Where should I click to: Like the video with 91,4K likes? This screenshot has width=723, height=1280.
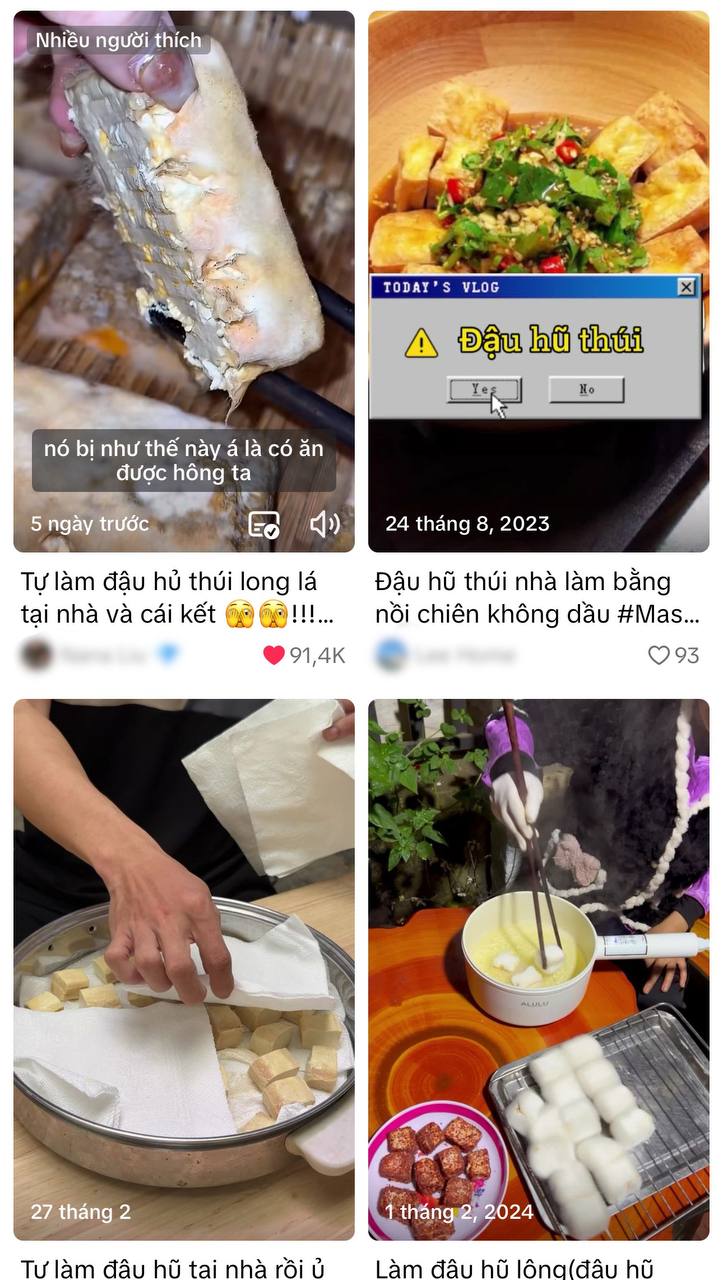pos(274,655)
